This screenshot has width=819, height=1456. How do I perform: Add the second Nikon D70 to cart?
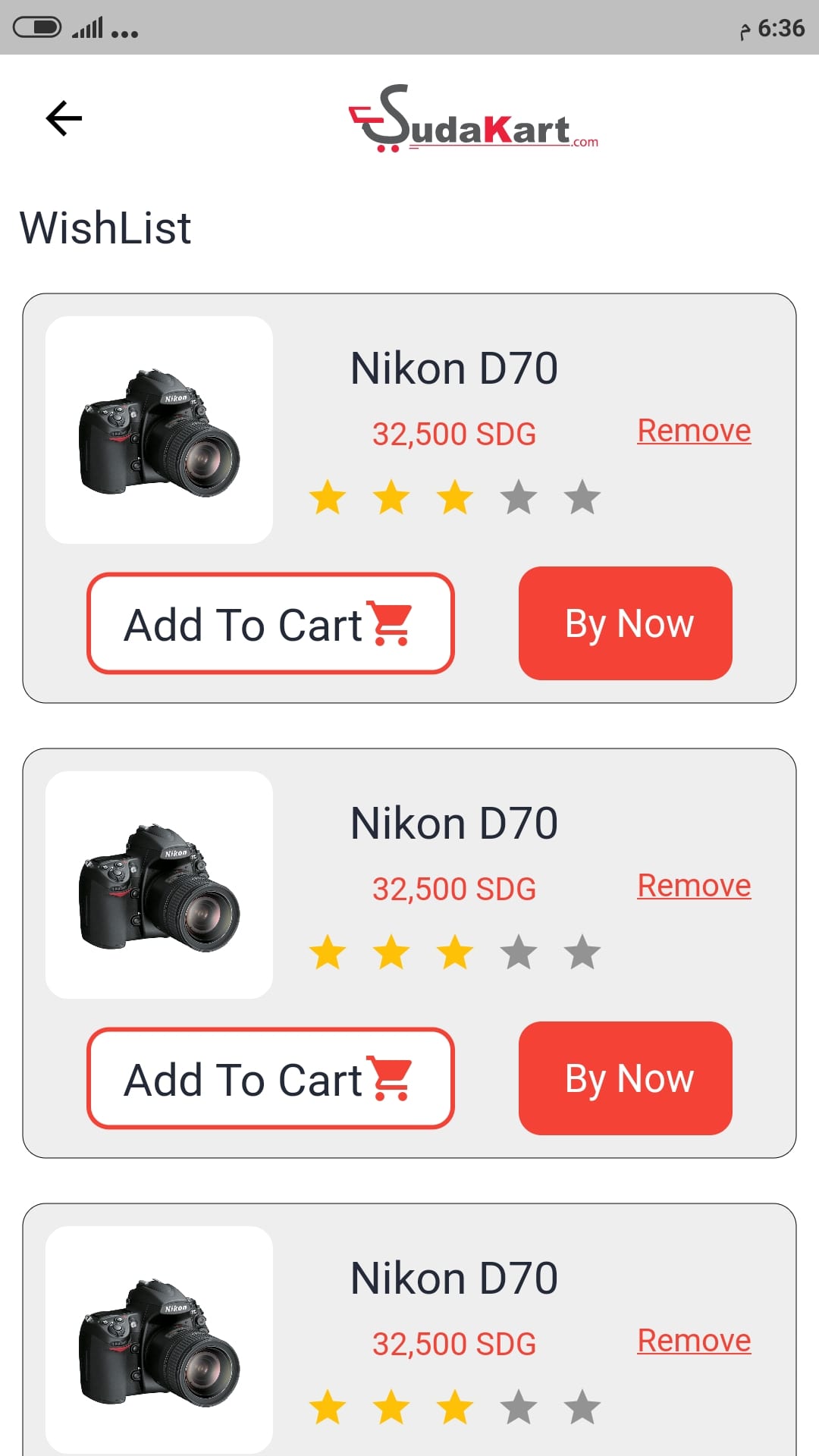[270, 1078]
